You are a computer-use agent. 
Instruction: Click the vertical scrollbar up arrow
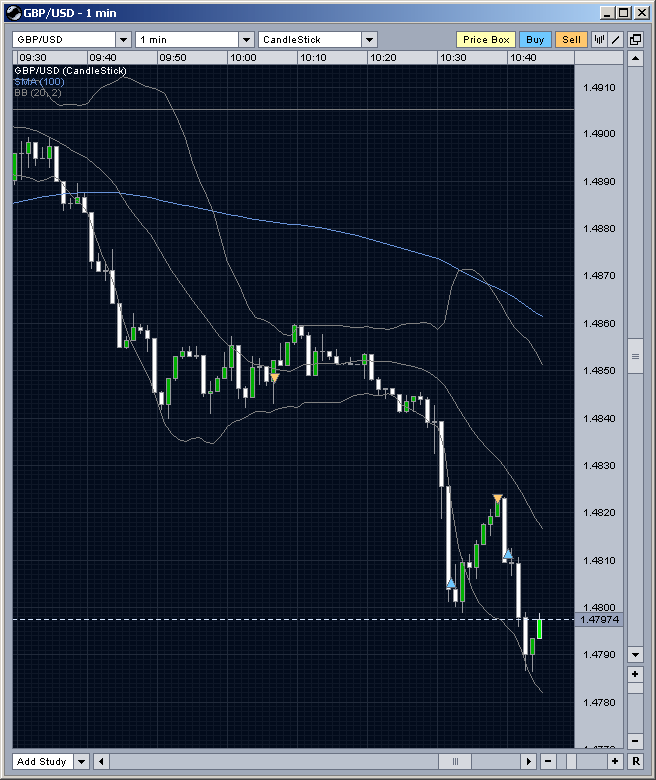[x=635, y=59]
